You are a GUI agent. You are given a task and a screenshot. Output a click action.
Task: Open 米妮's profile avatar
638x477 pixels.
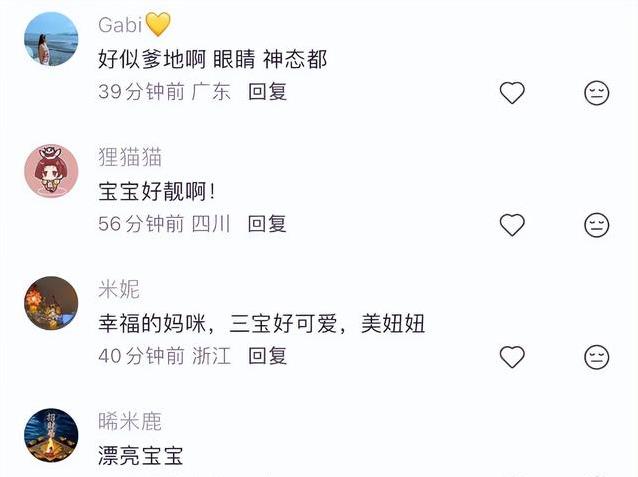coord(51,303)
